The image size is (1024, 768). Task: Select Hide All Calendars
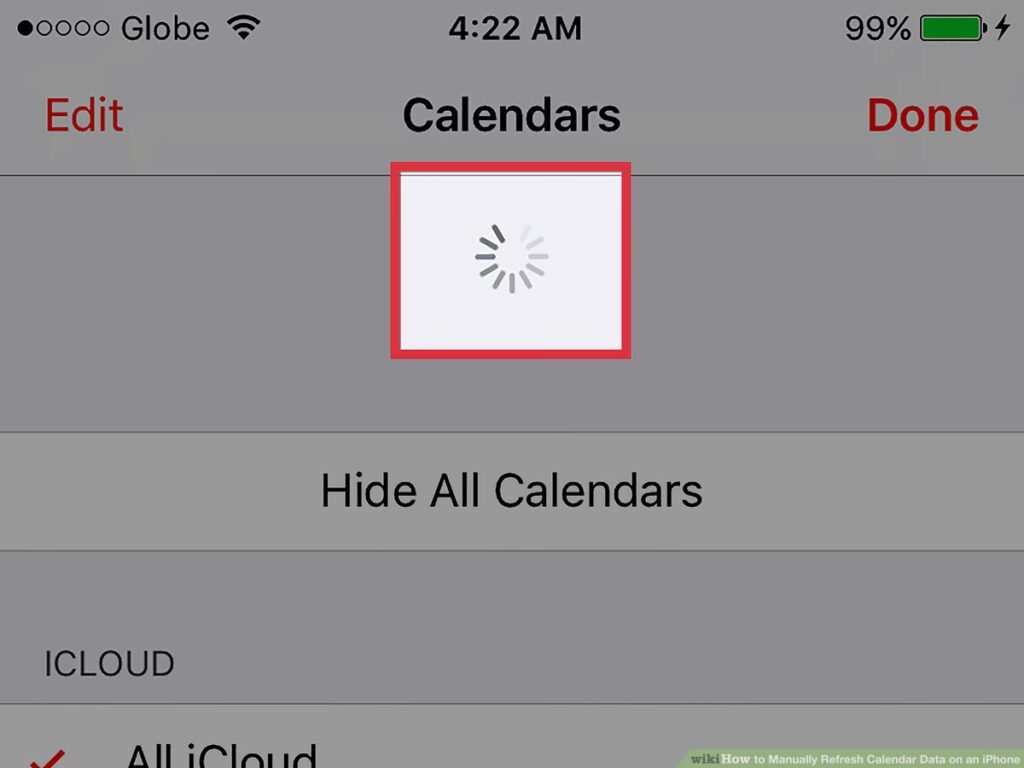(511, 491)
